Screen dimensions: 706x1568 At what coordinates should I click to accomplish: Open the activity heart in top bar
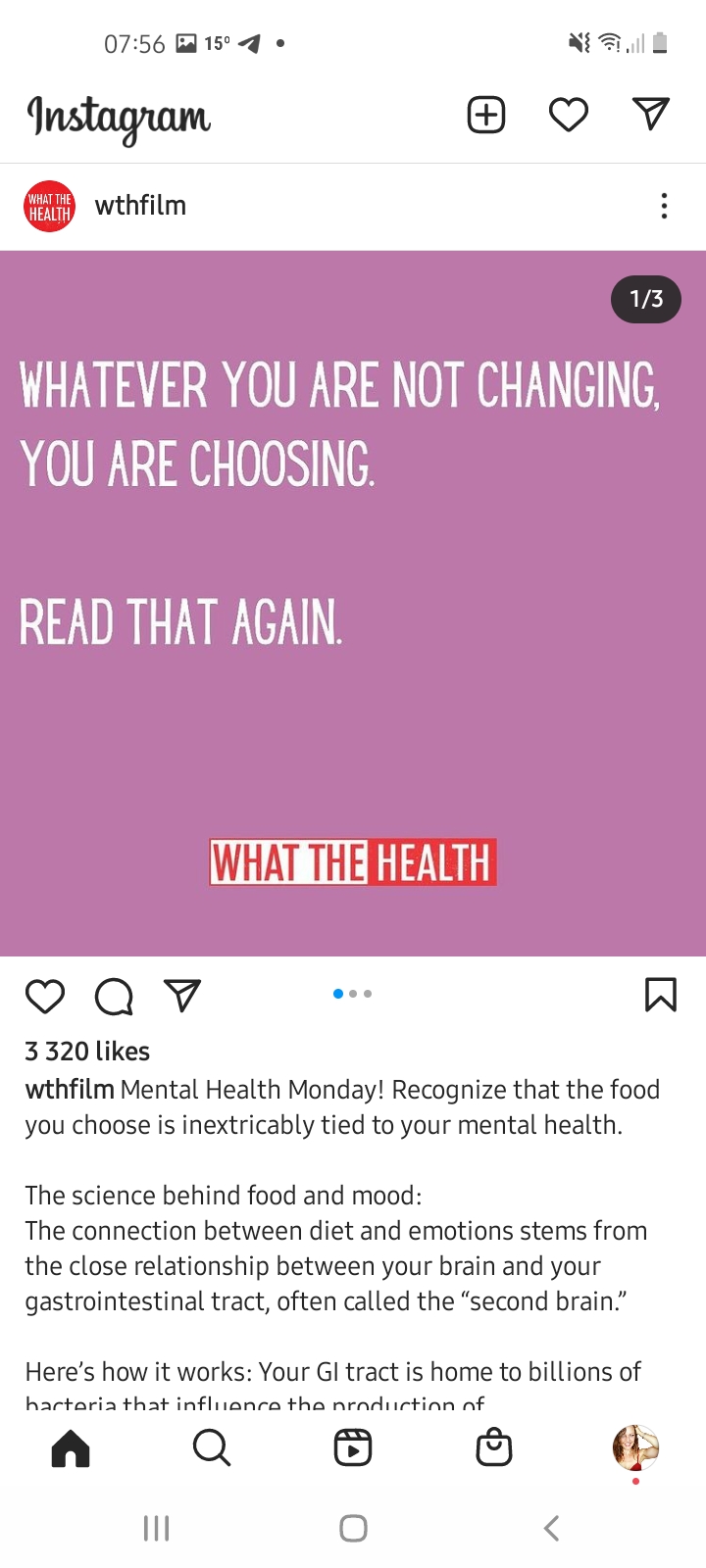point(568,115)
